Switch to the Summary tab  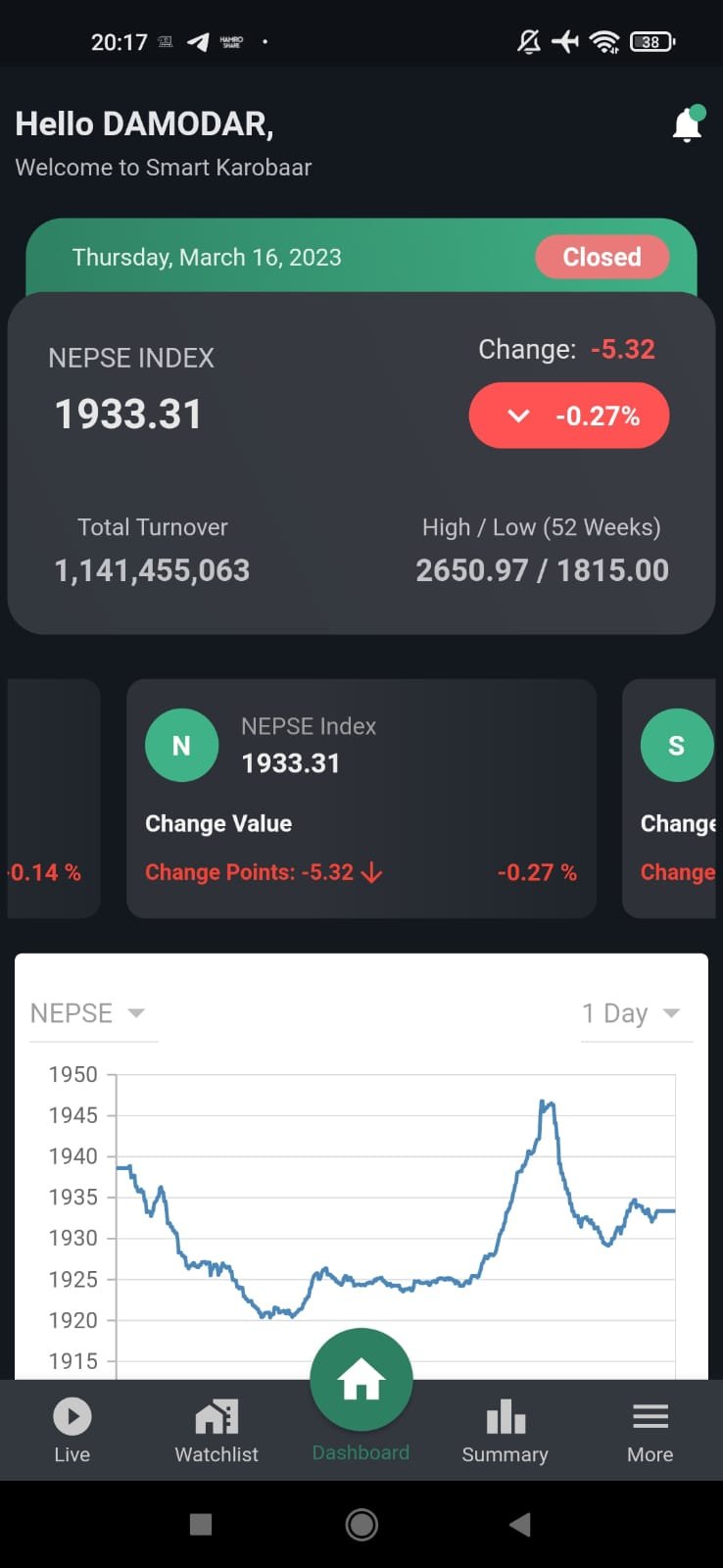(505, 1430)
